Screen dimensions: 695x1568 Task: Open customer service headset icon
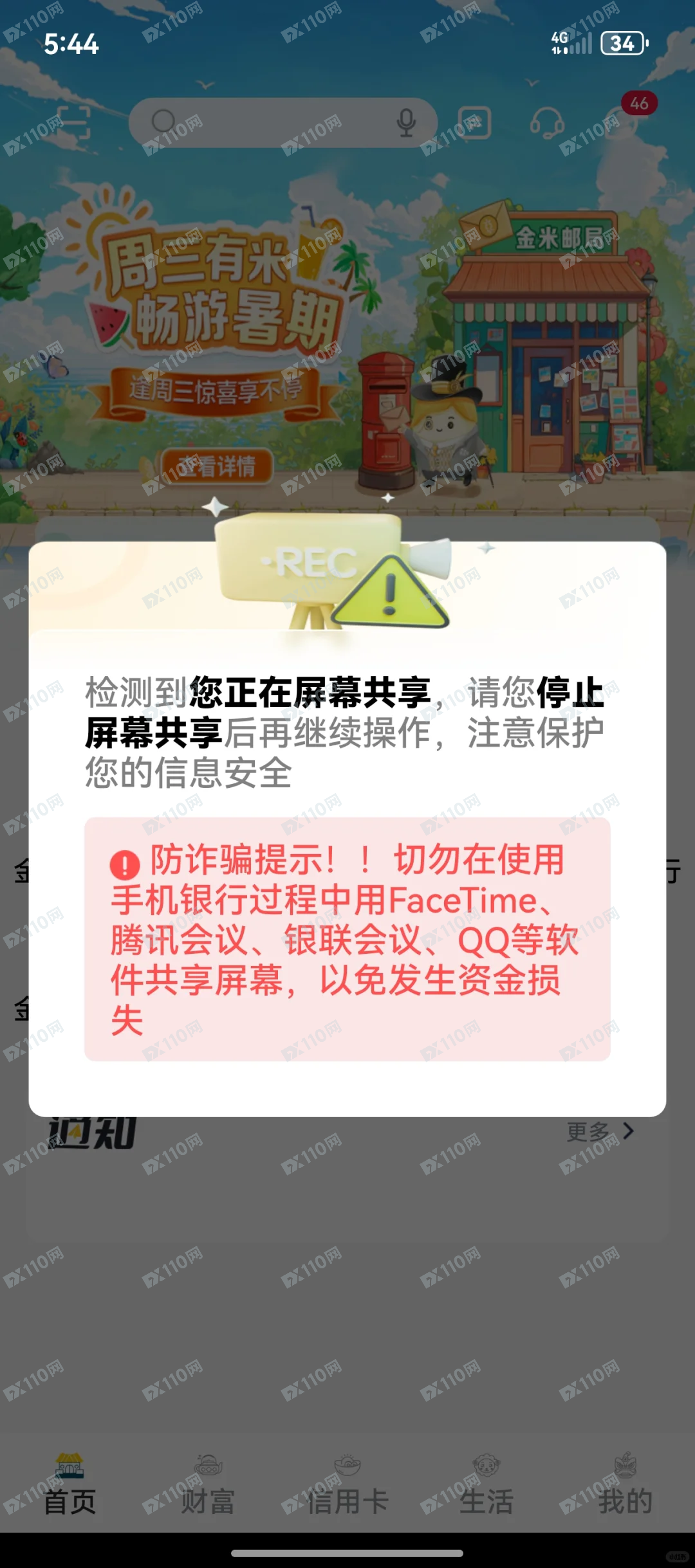coord(547,122)
